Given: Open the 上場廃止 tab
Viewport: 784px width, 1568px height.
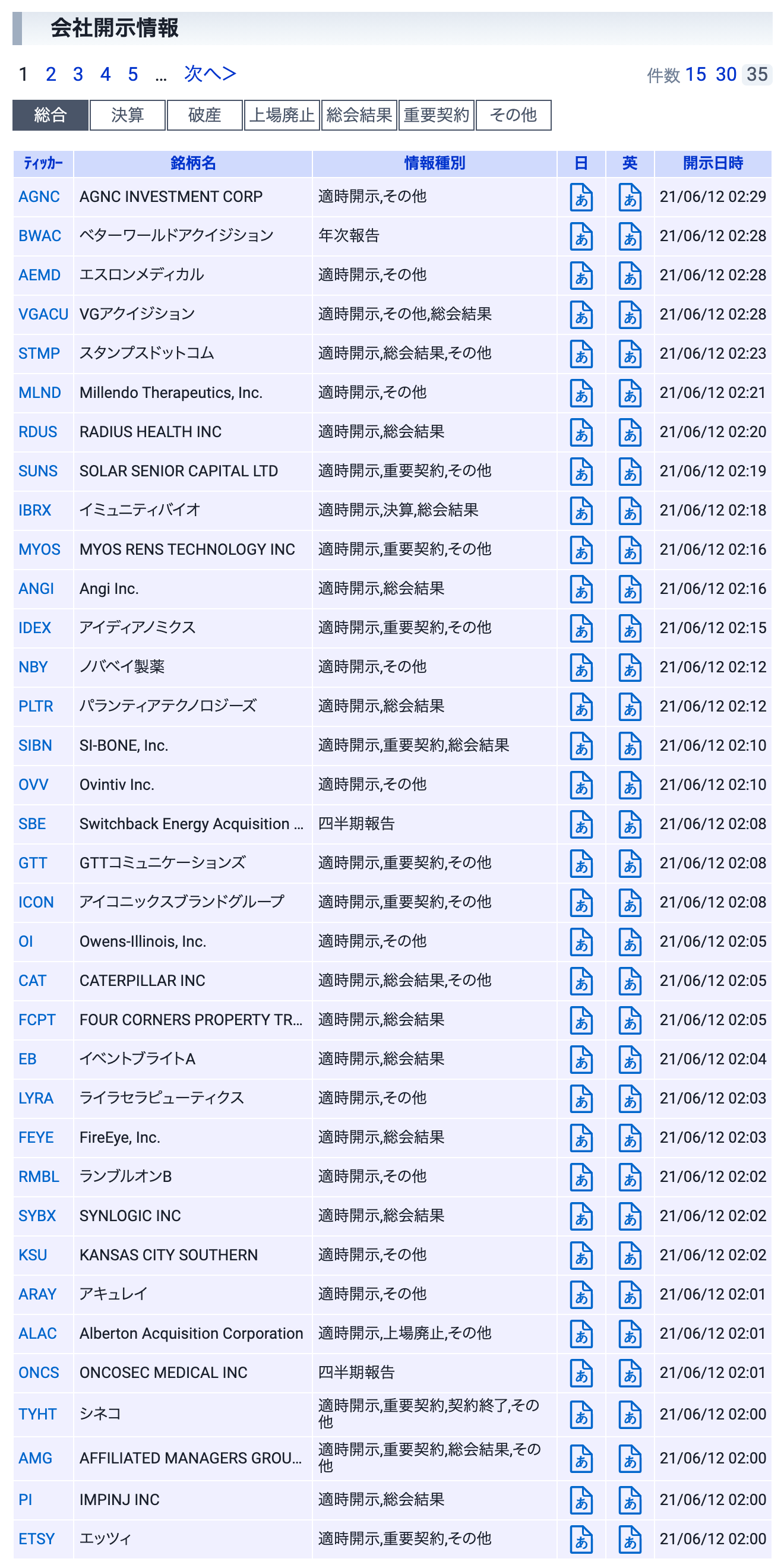Looking at the screenshot, I should [282, 115].
